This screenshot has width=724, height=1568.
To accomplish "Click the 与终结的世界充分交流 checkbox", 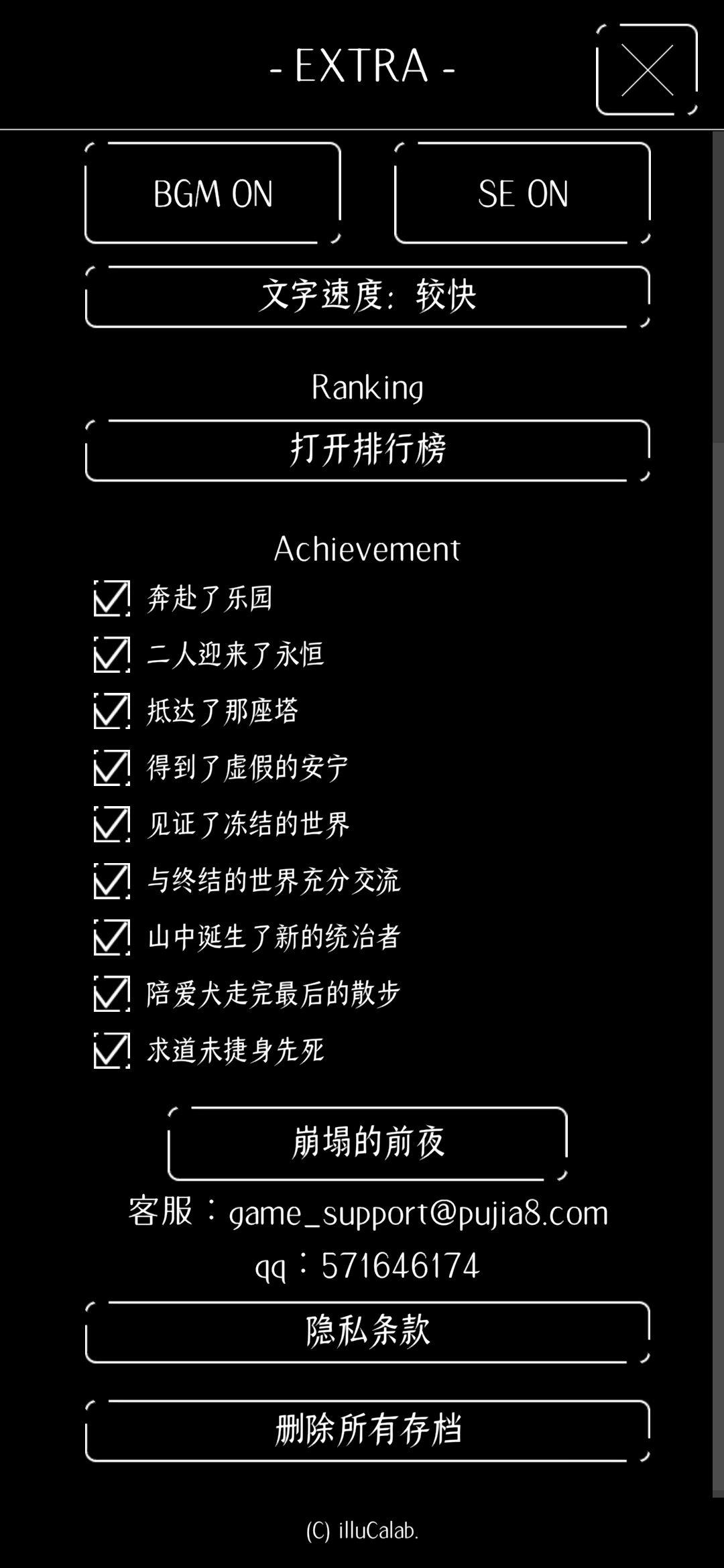I will pyautogui.click(x=111, y=881).
